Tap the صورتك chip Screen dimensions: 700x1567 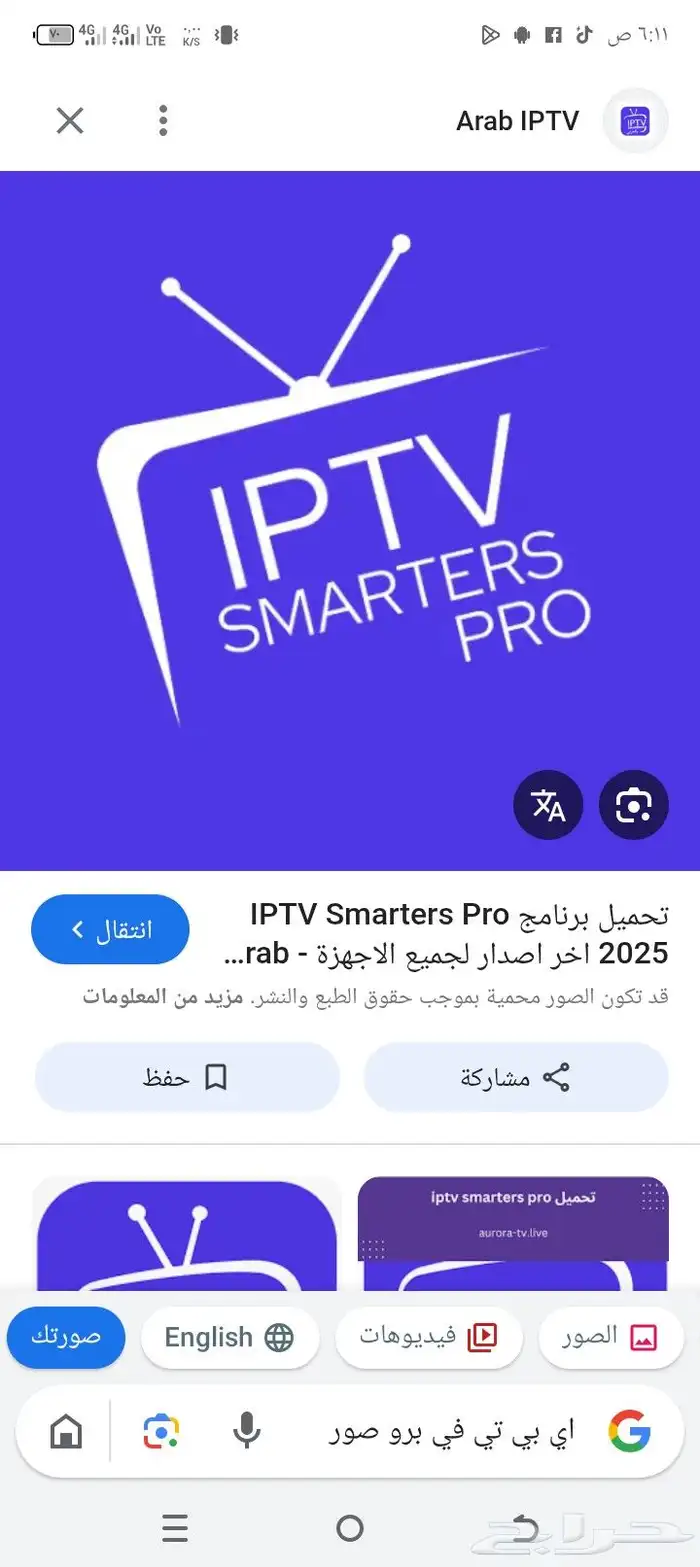pos(66,1337)
